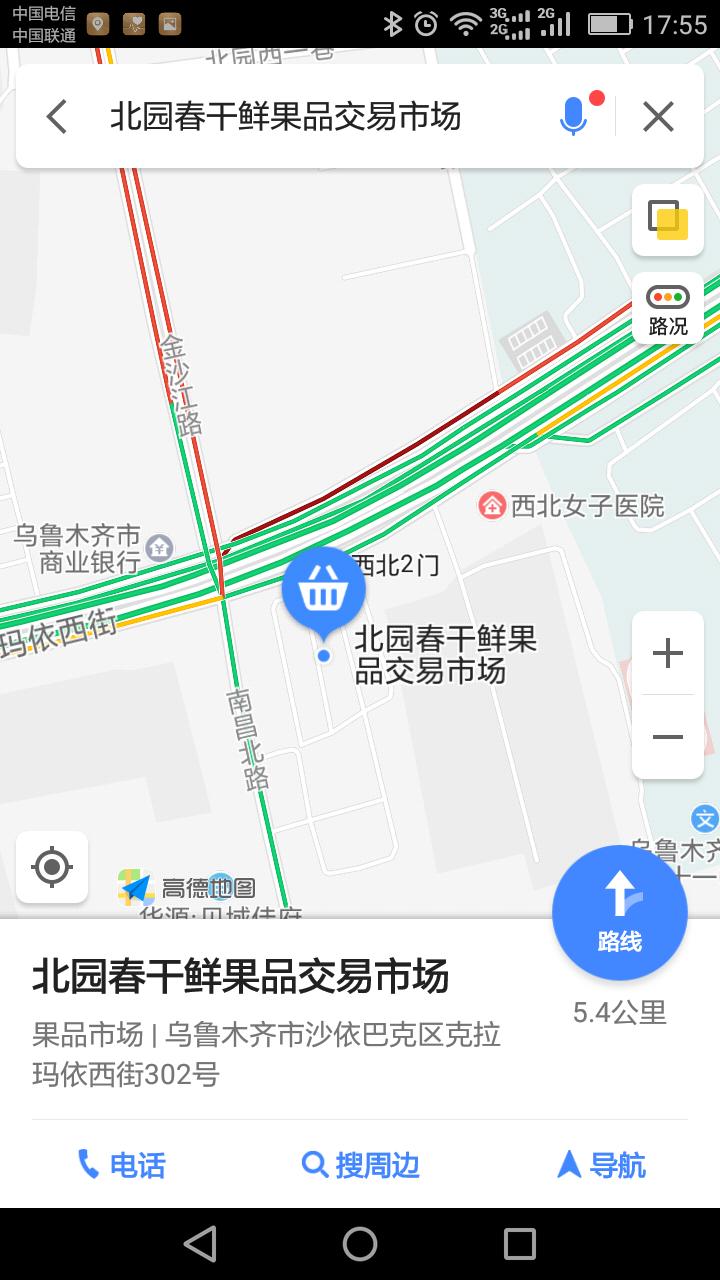The image size is (720, 1280).
Task: Open the map layers switcher icon
Action: coord(667,218)
